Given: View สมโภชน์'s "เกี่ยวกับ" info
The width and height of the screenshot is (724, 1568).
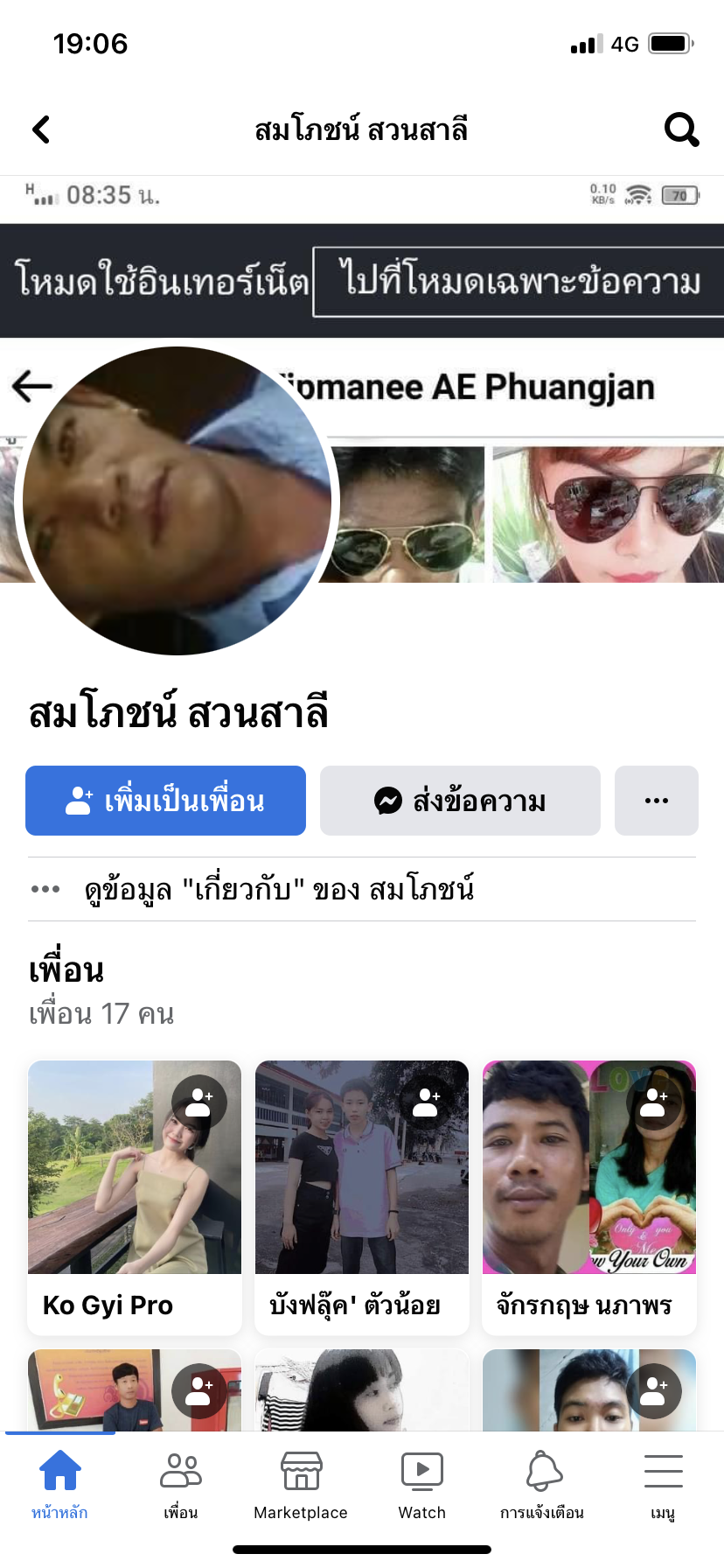Looking at the screenshot, I should (x=278, y=889).
